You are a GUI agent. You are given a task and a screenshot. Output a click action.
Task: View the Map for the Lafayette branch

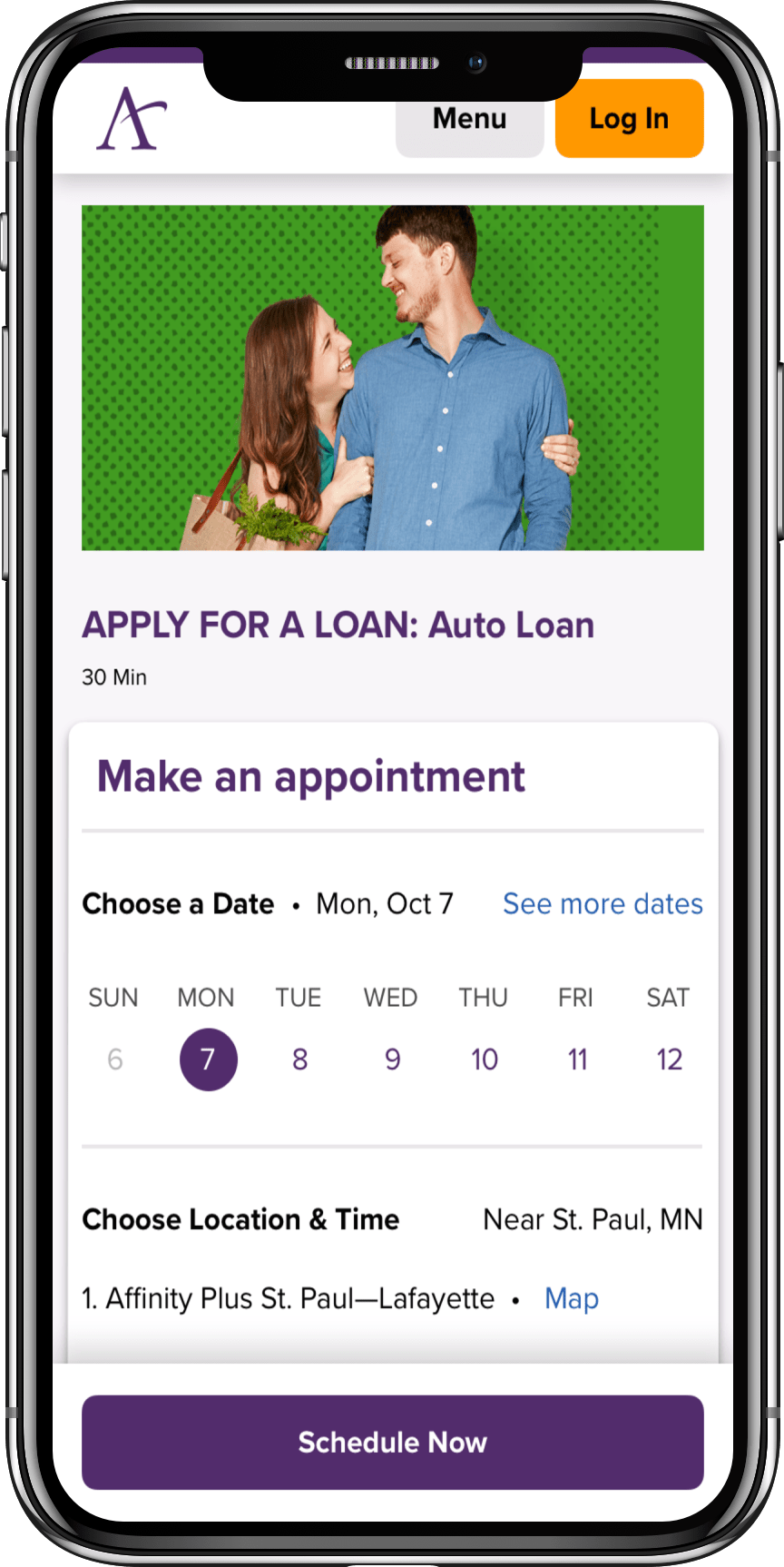[x=571, y=1298]
